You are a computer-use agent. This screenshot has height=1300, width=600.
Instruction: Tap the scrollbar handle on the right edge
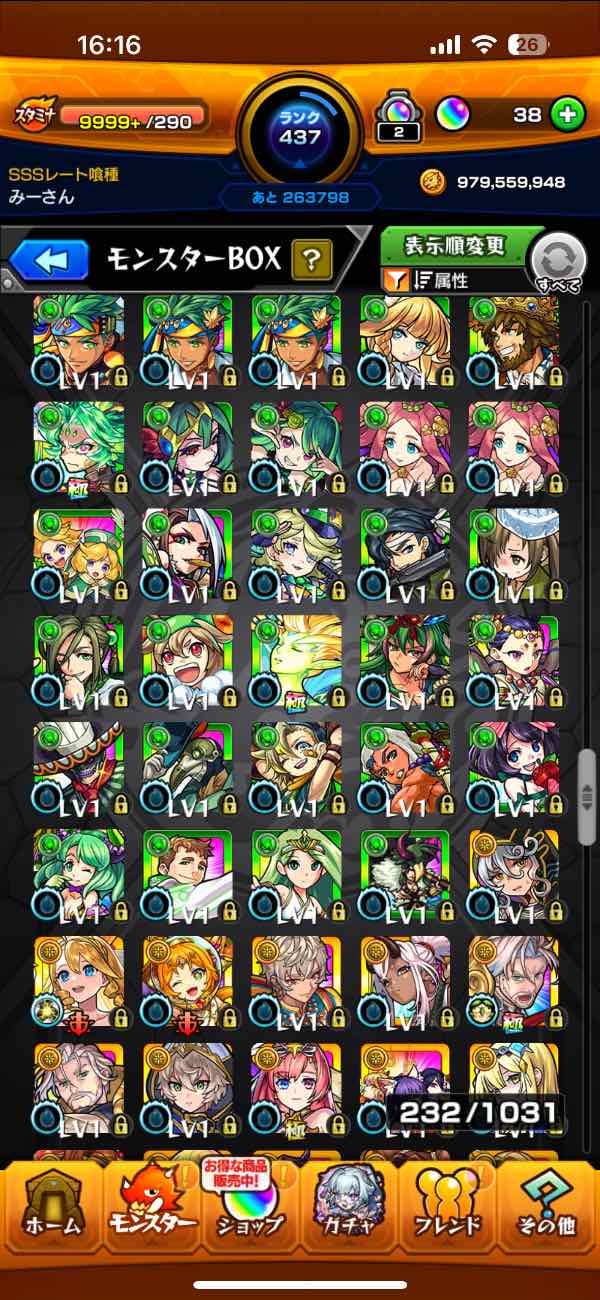587,796
